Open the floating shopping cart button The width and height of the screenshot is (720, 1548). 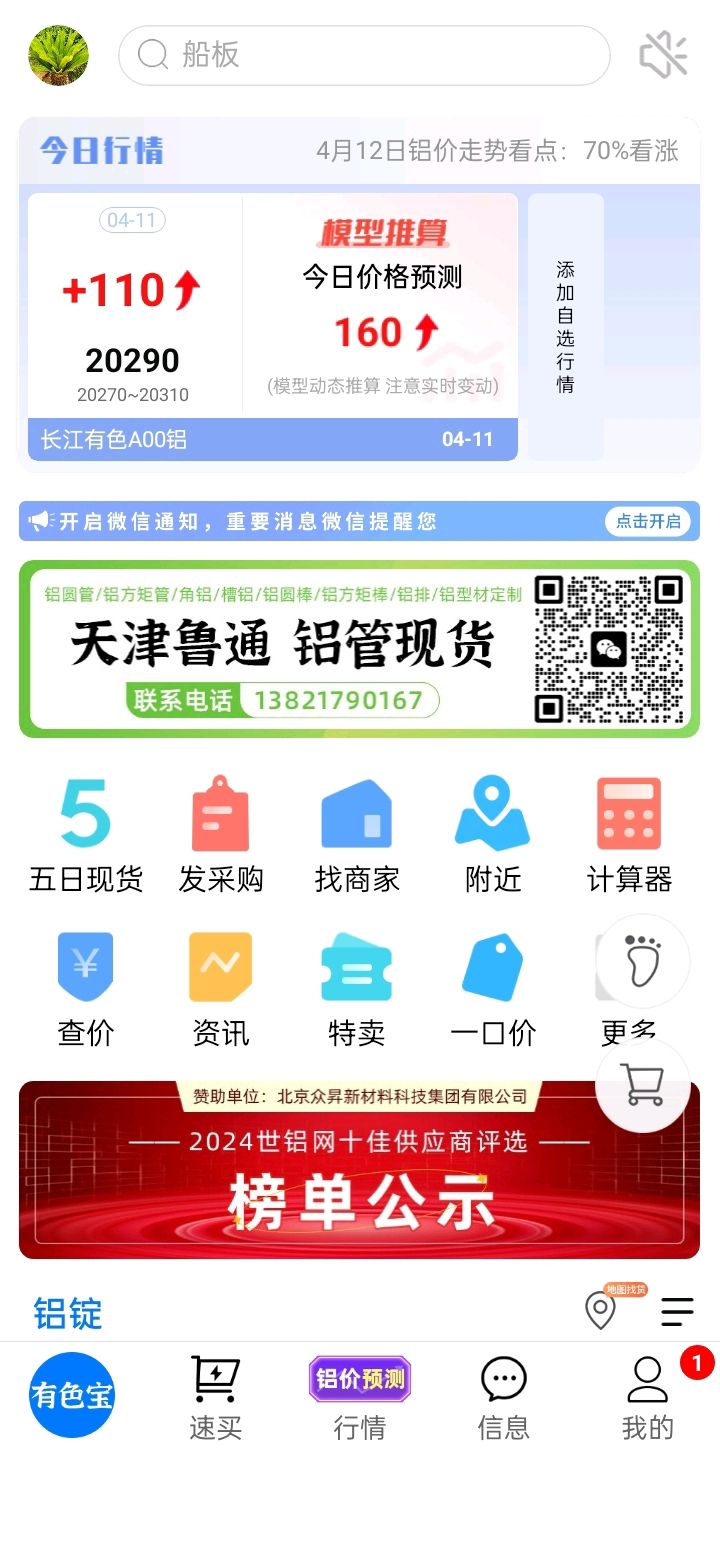(643, 1085)
